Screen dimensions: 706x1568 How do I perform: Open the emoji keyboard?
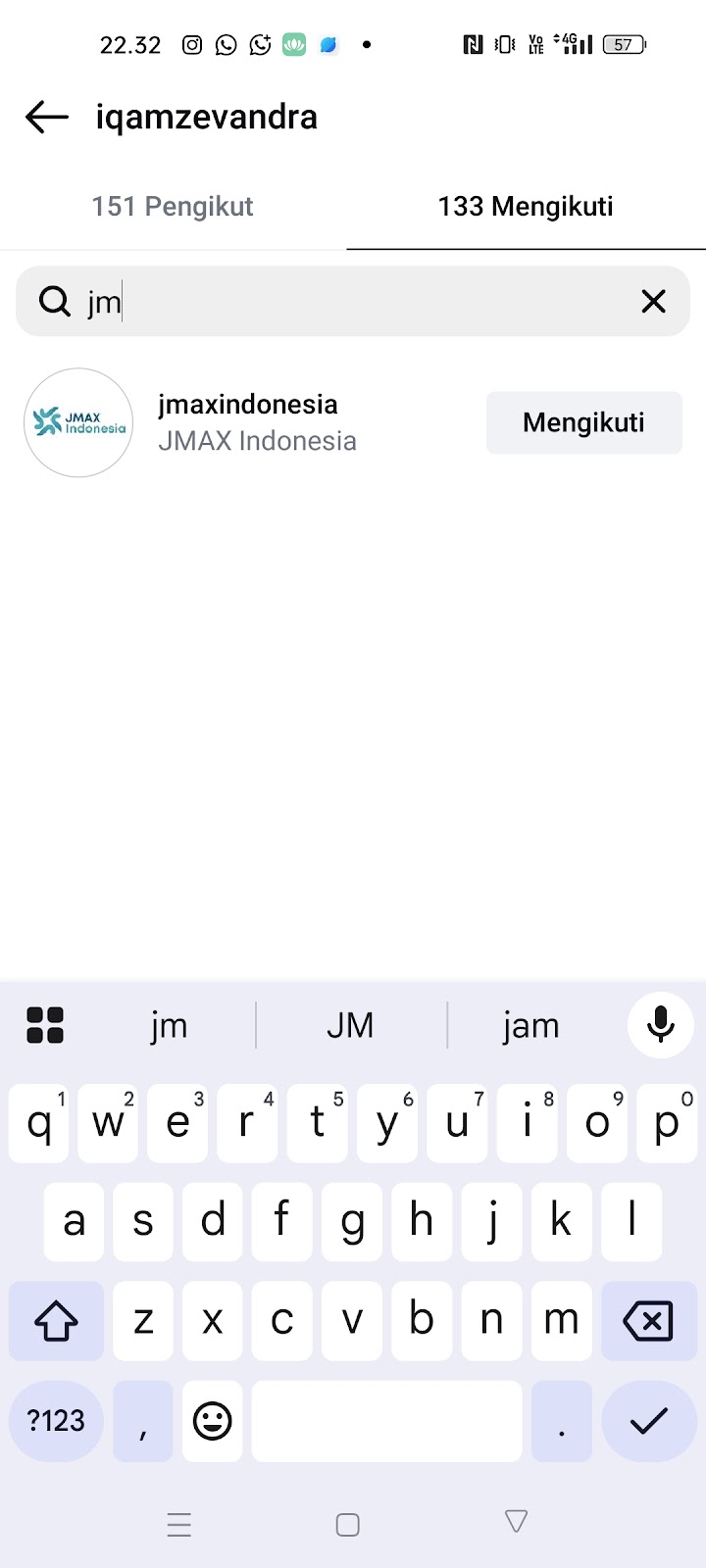(x=212, y=1421)
